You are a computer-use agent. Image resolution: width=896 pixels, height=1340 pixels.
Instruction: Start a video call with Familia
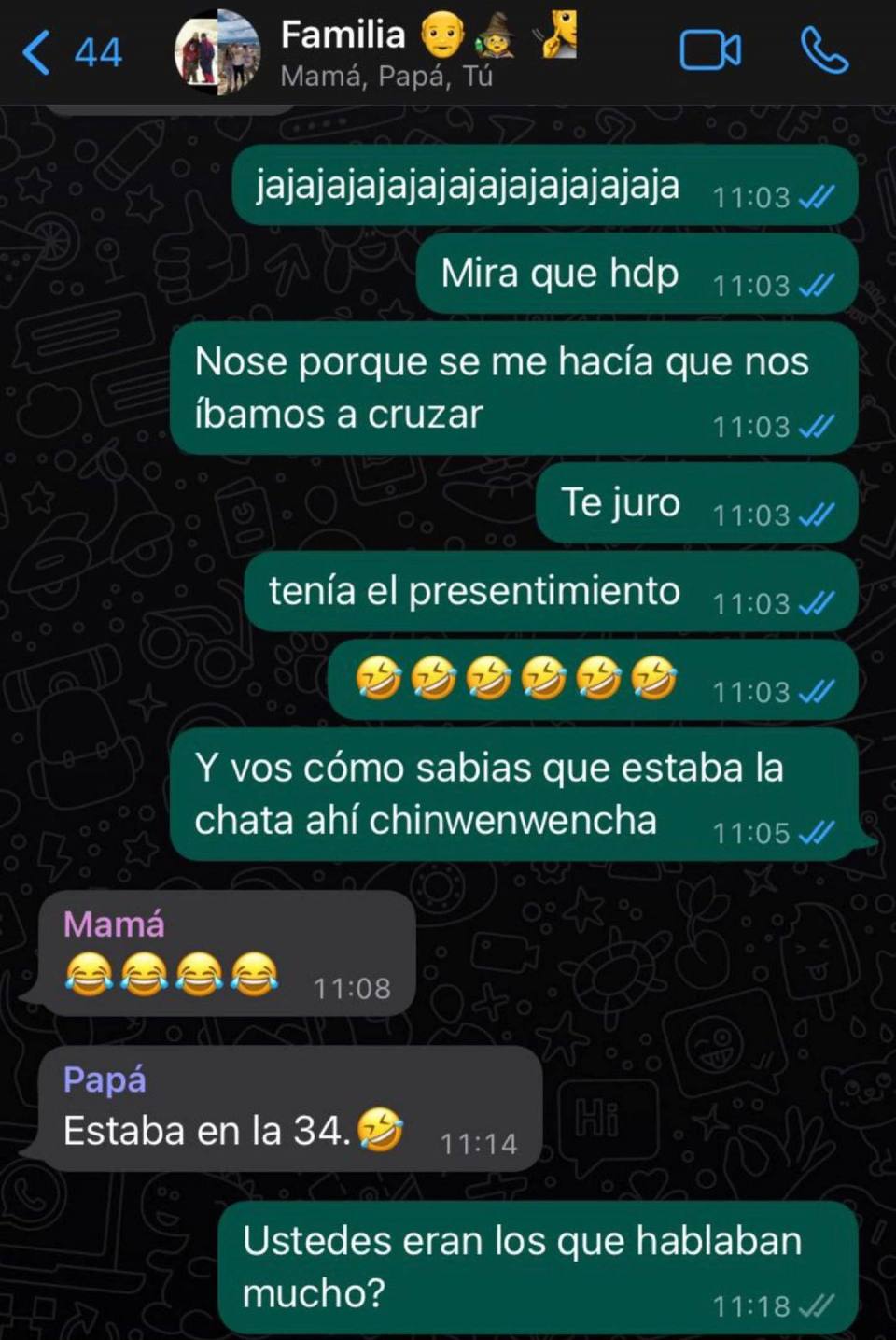coord(710,51)
